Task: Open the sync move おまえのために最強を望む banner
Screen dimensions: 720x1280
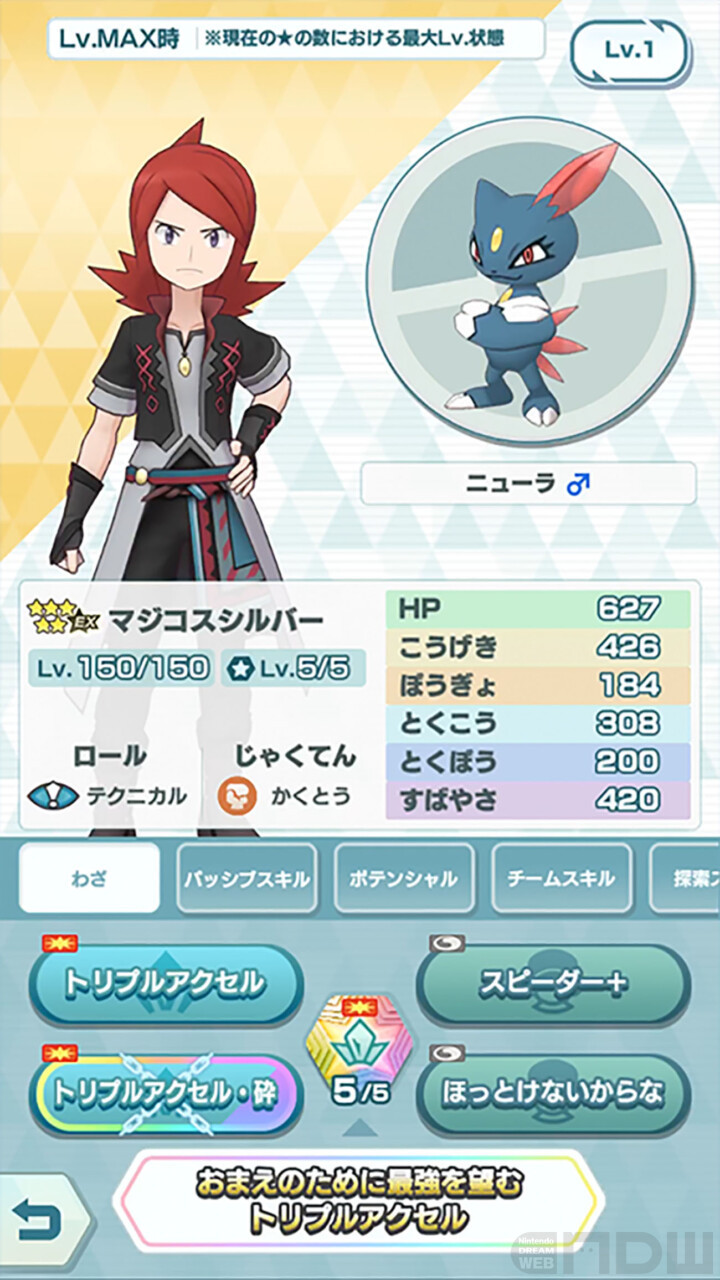Action: click(x=358, y=1202)
